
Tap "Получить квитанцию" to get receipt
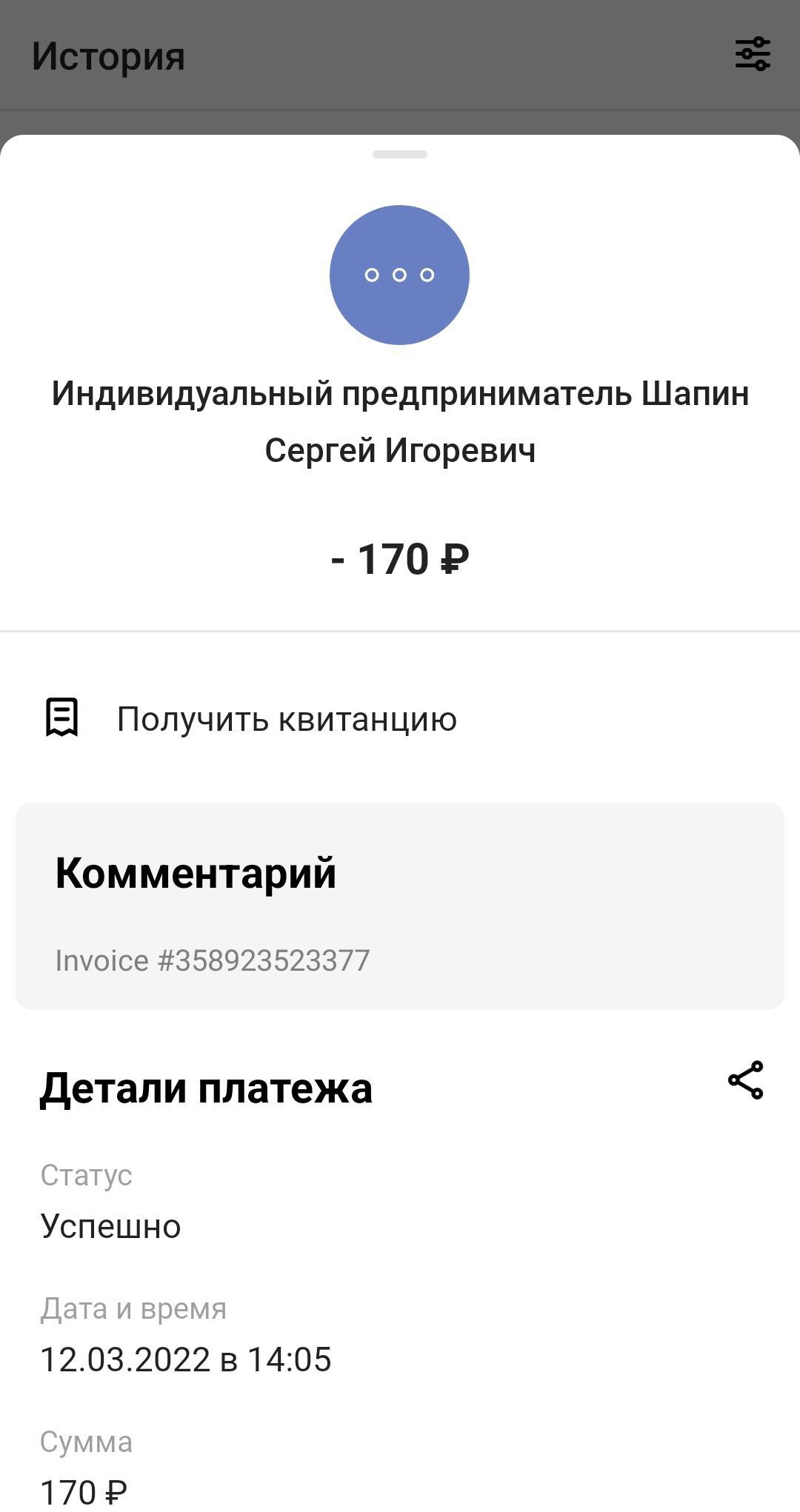tap(286, 719)
